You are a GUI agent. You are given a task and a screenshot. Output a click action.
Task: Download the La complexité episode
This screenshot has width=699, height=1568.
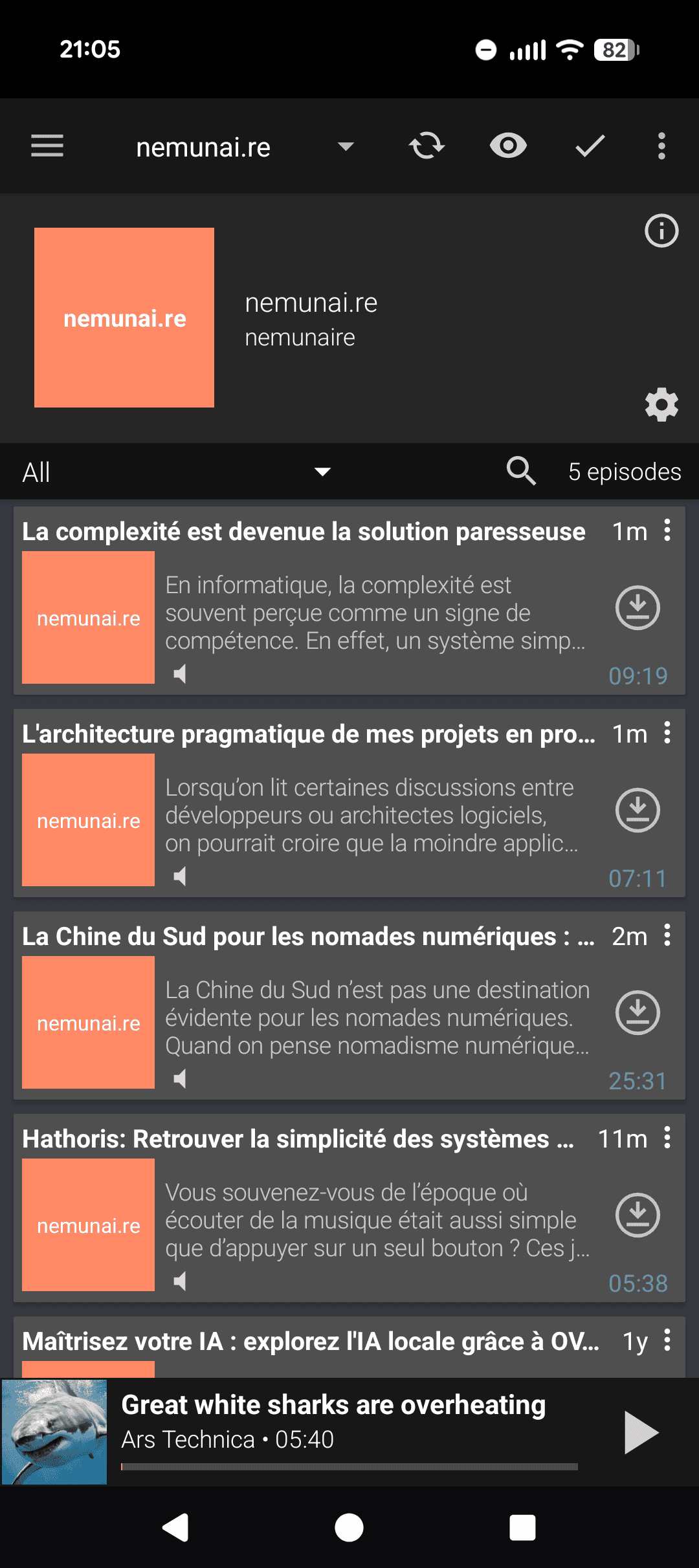(637, 608)
